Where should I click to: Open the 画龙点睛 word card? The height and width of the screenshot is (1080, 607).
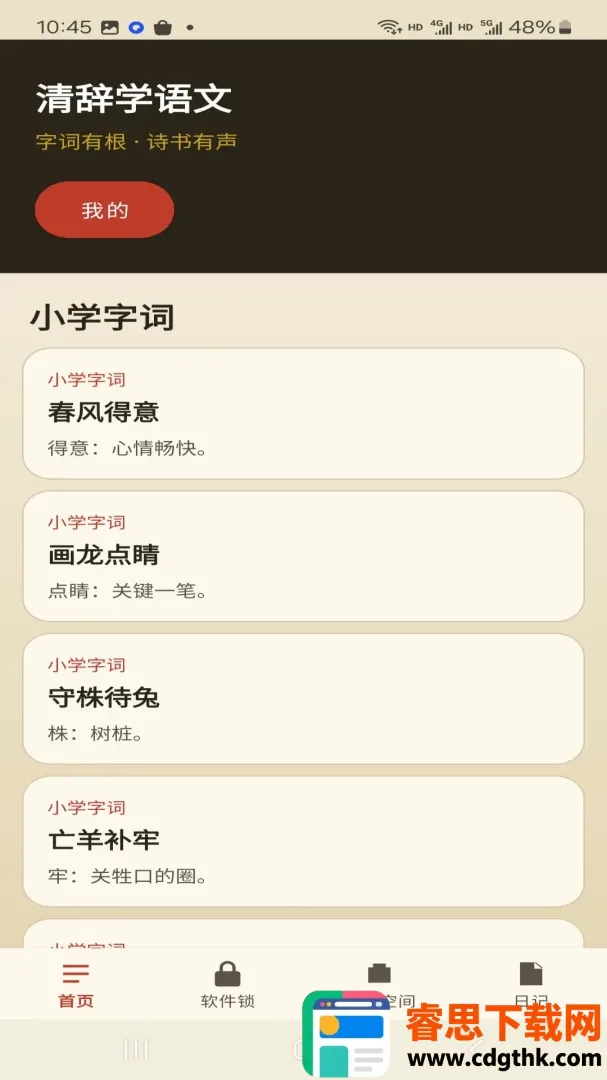(x=303, y=557)
